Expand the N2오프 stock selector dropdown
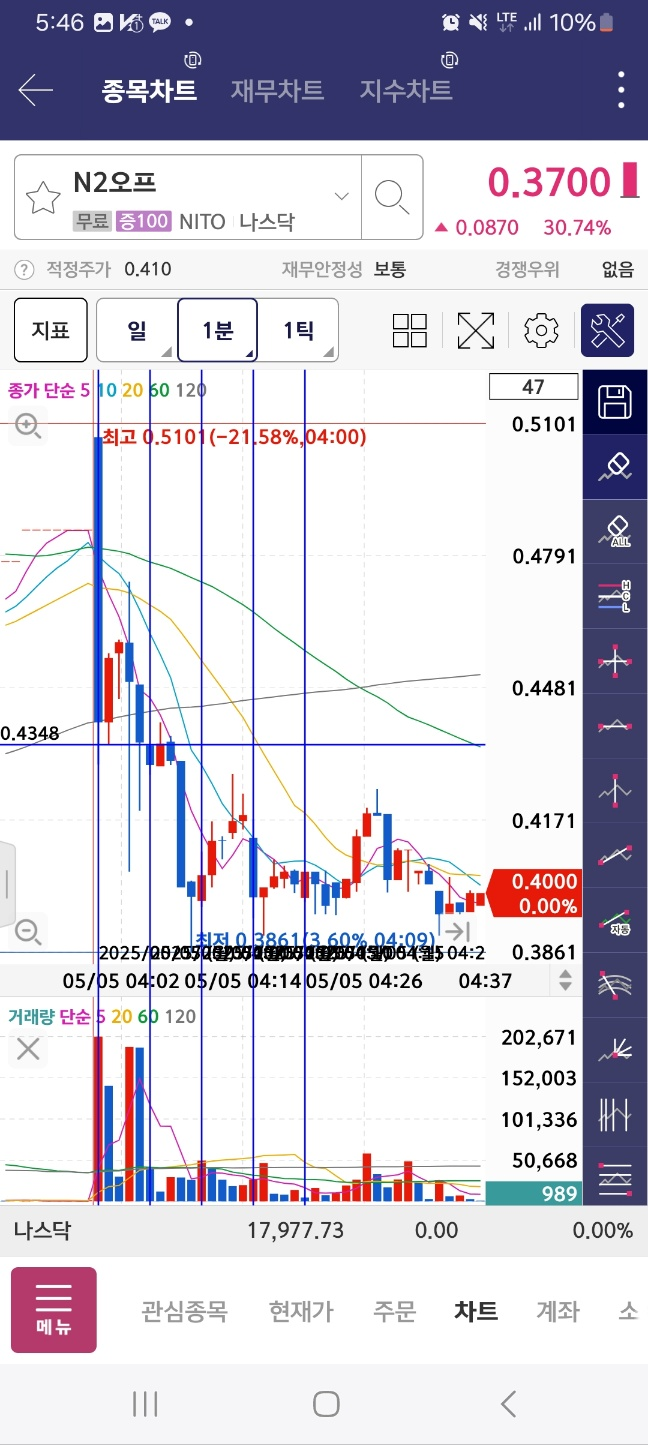Screen dimensions: 648x1445 click(342, 196)
